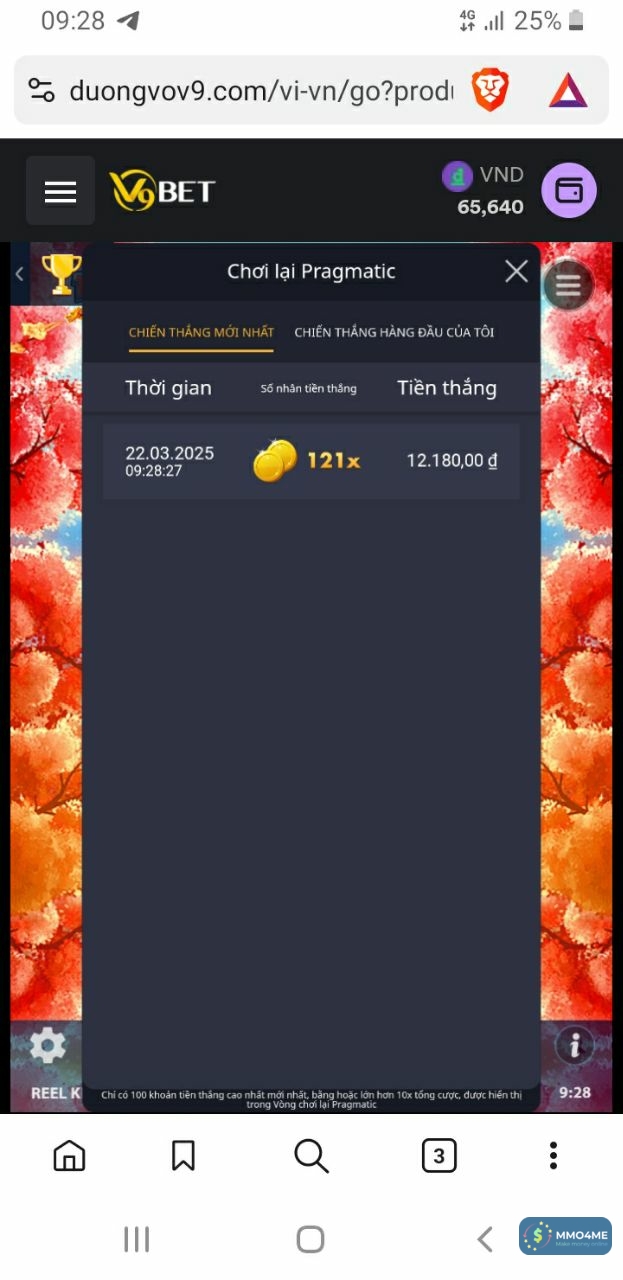Switch to Chiến thắng hàng đầu của tôi tab

pyautogui.click(x=394, y=332)
